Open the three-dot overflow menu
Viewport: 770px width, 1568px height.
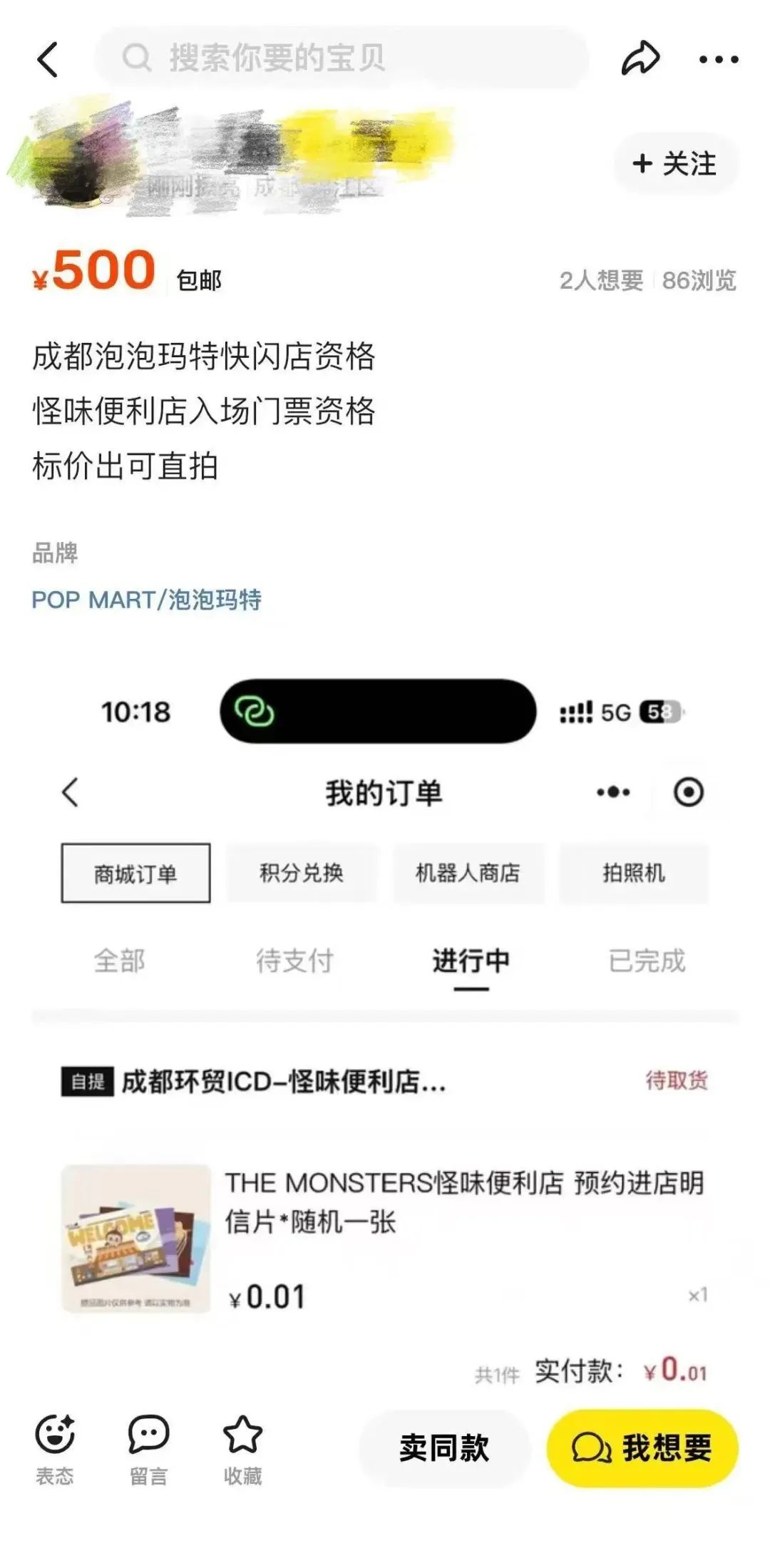(x=718, y=60)
